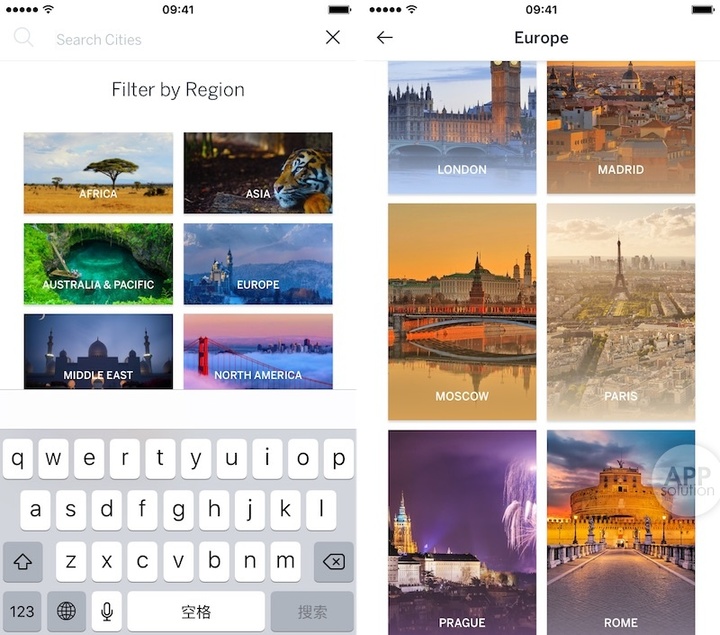Image resolution: width=720 pixels, height=635 pixels.
Task: View the Moscow city card
Action: coord(462,311)
